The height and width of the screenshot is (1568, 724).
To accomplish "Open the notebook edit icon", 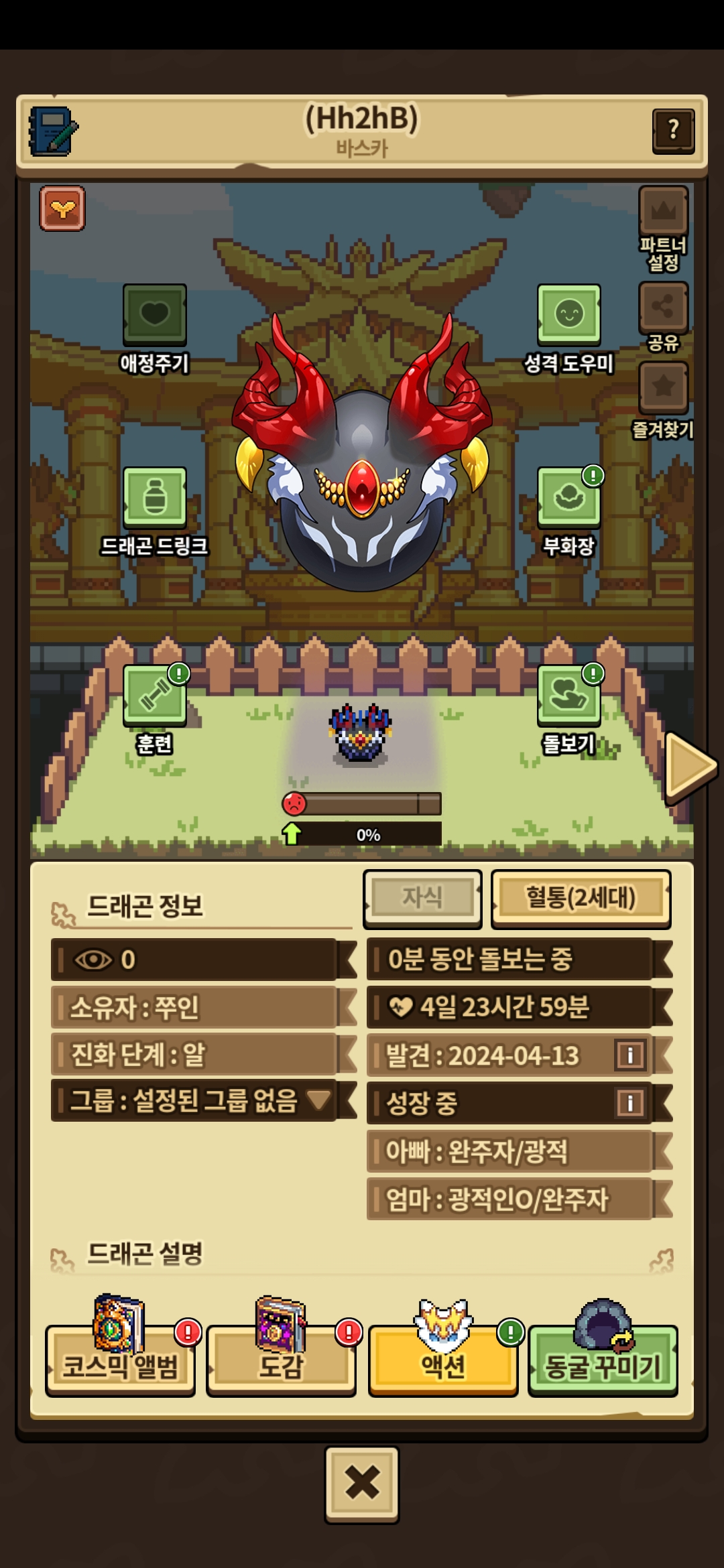I will point(52,131).
